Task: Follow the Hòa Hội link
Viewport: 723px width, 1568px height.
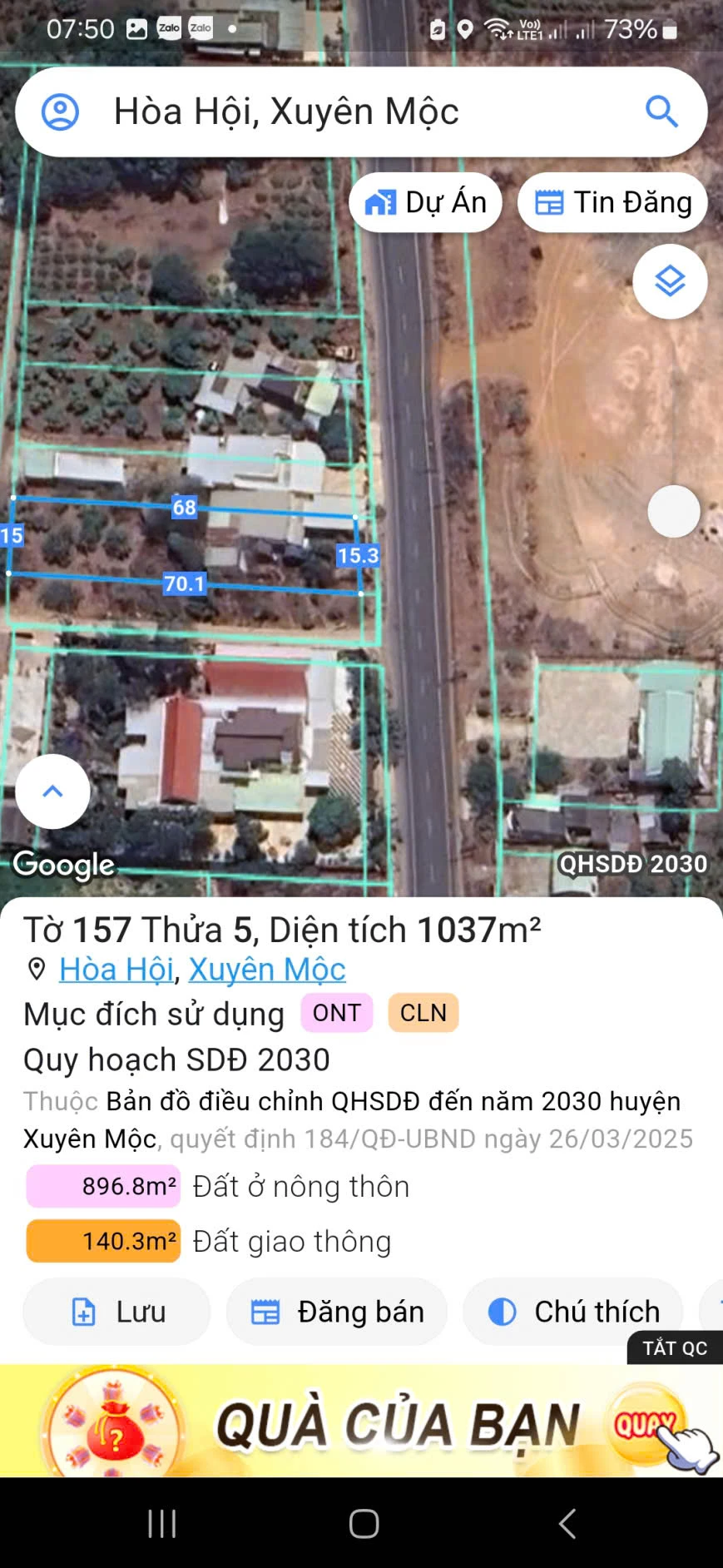Action: point(116,970)
